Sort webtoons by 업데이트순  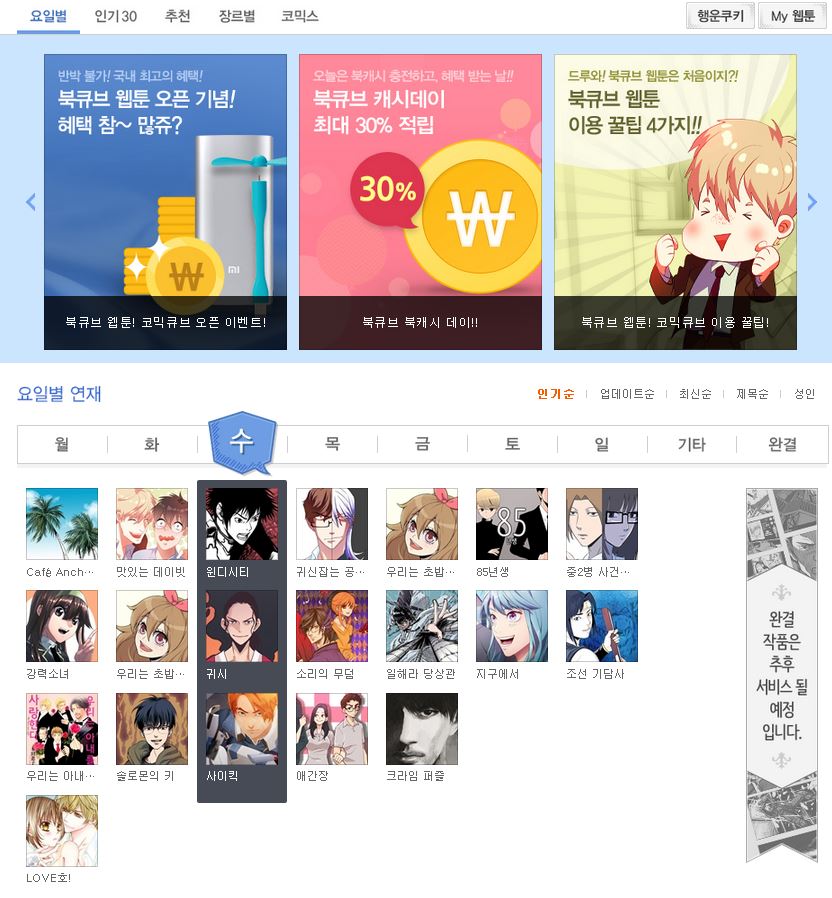[627, 394]
